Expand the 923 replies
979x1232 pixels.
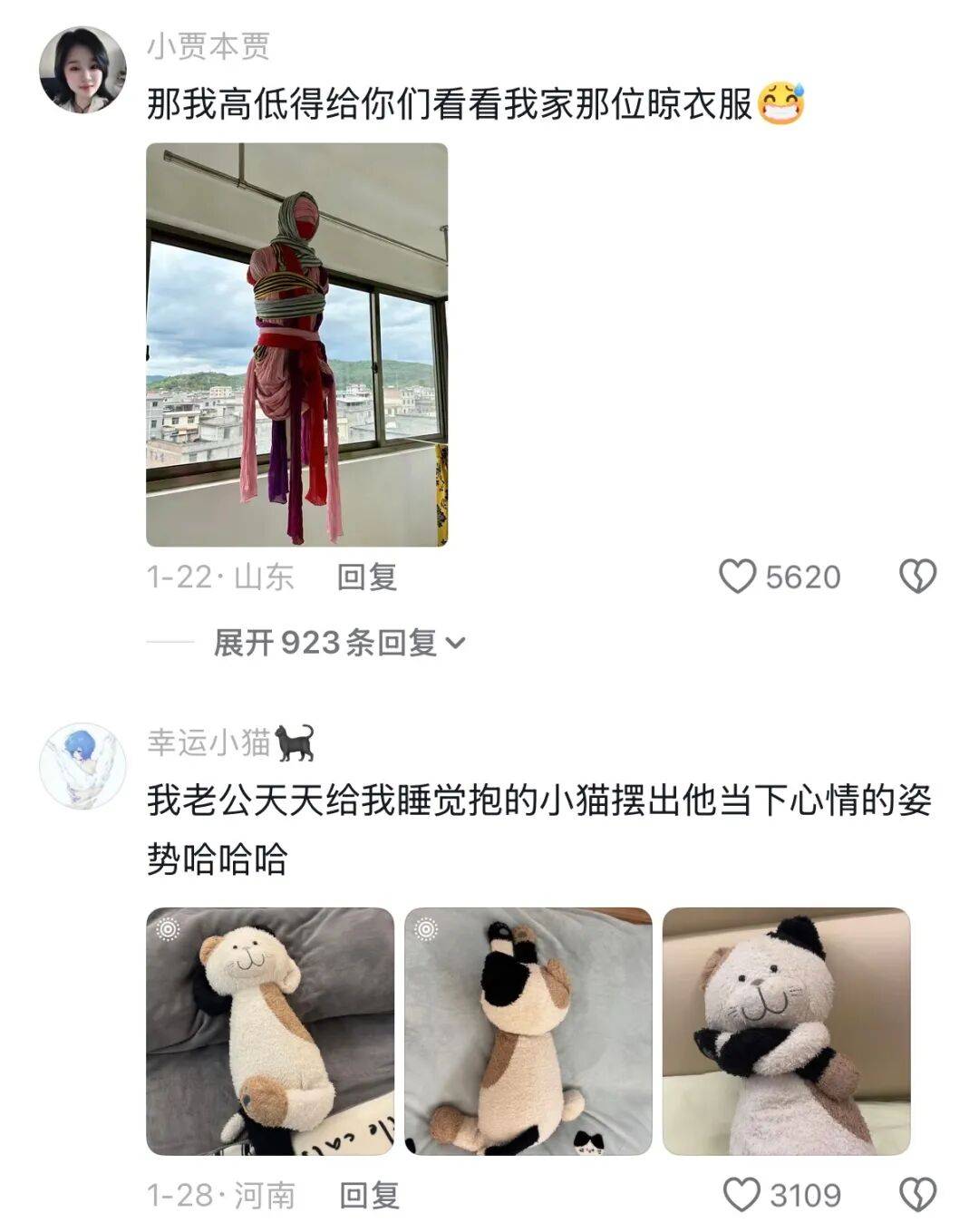(339, 643)
